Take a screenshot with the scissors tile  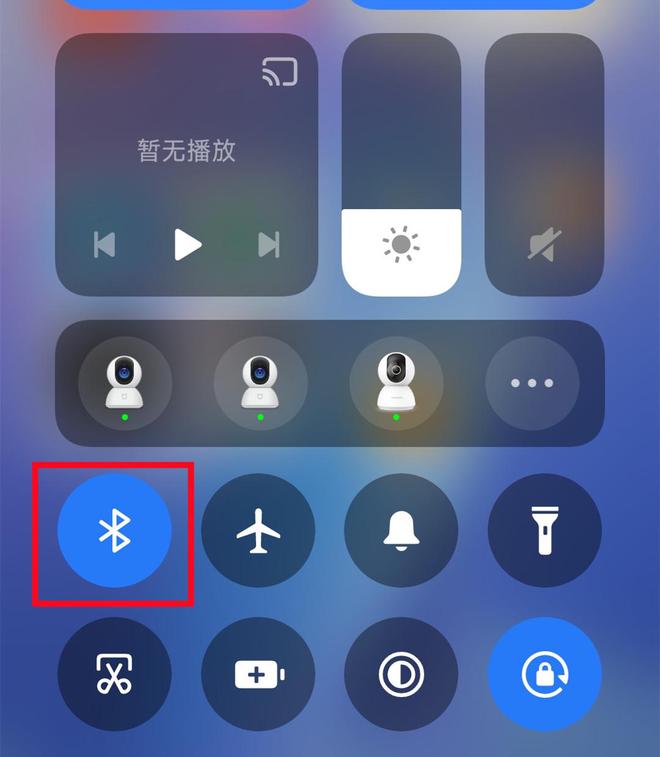(x=114, y=674)
